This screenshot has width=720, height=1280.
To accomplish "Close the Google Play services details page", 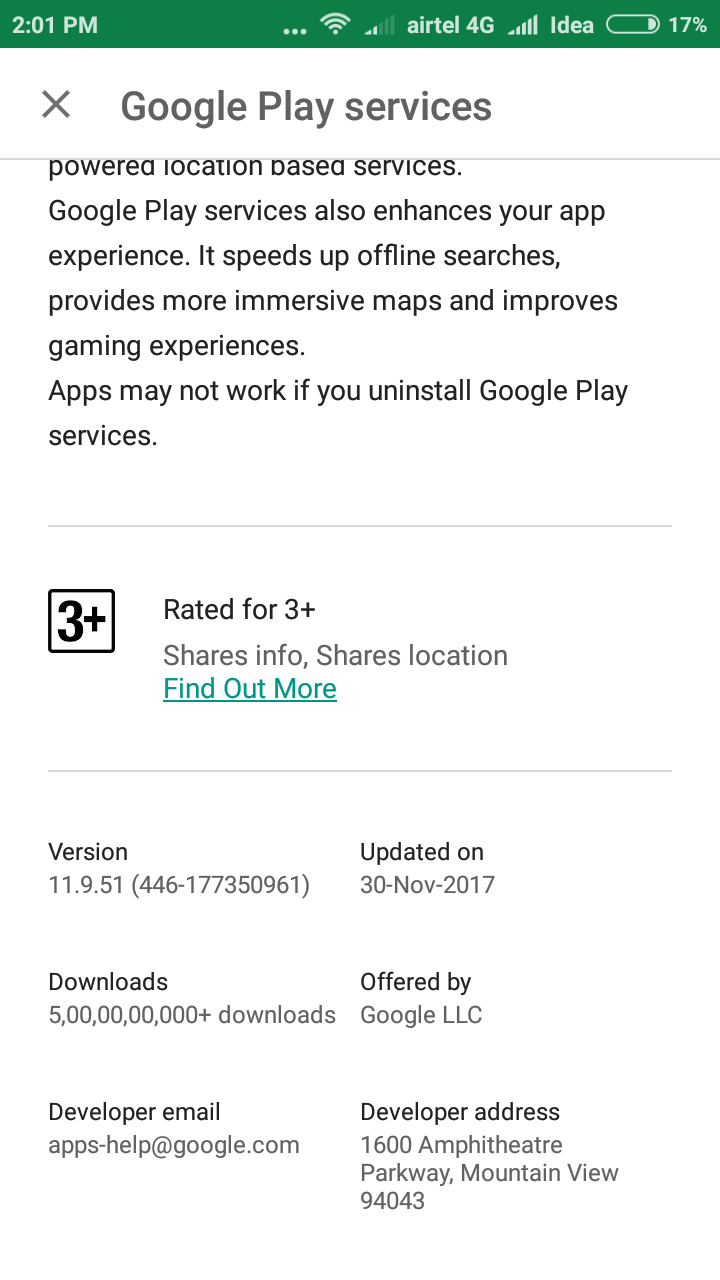I will pos(56,104).
